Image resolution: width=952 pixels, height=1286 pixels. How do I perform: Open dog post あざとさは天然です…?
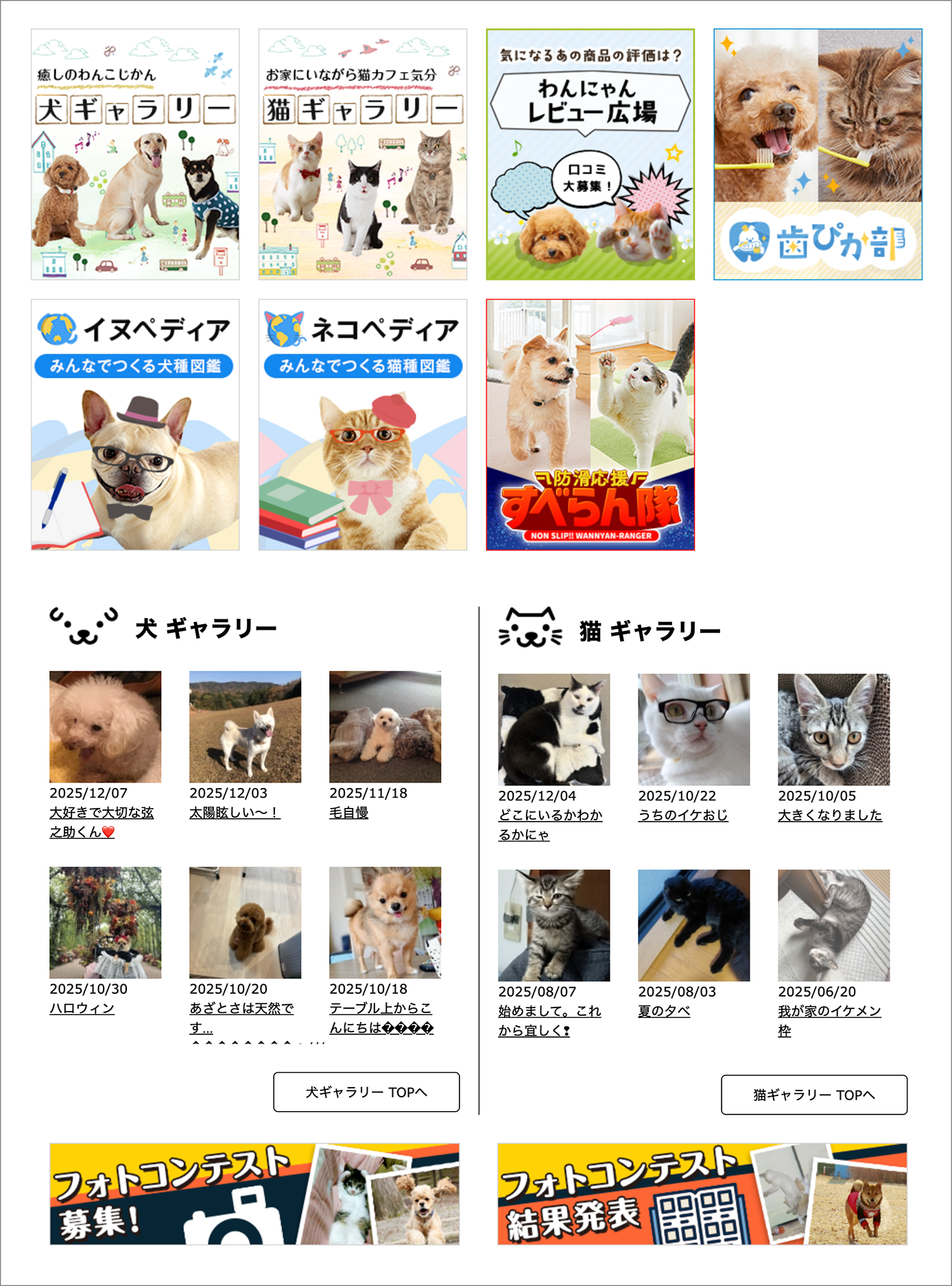pos(241,1008)
